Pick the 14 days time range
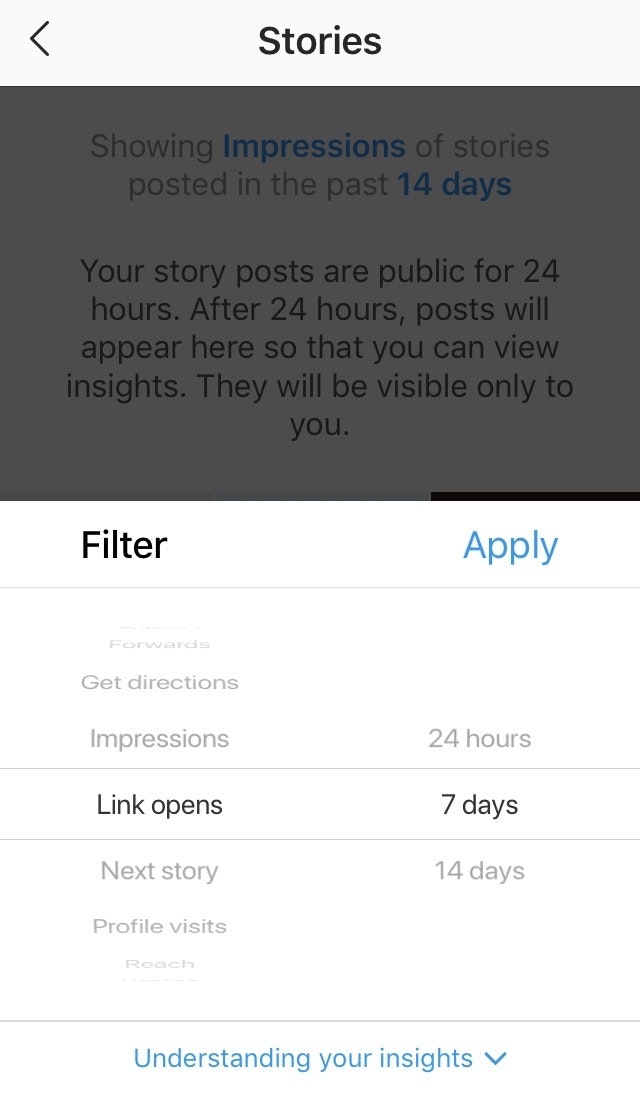This screenshot has width=640, height=1094. pos(479,871)
